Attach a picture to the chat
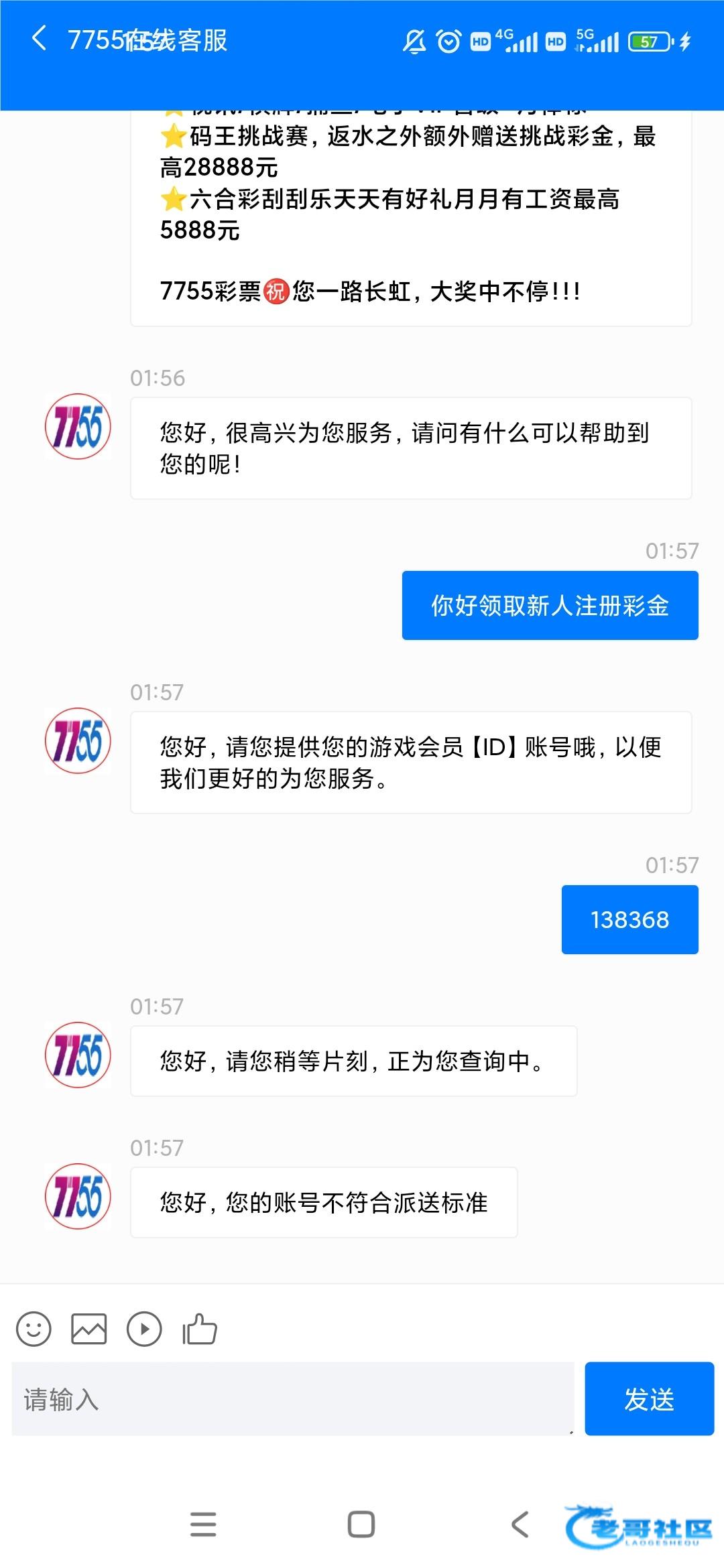This screenshot has height=1568, width=724. (x=88, y=1328)
